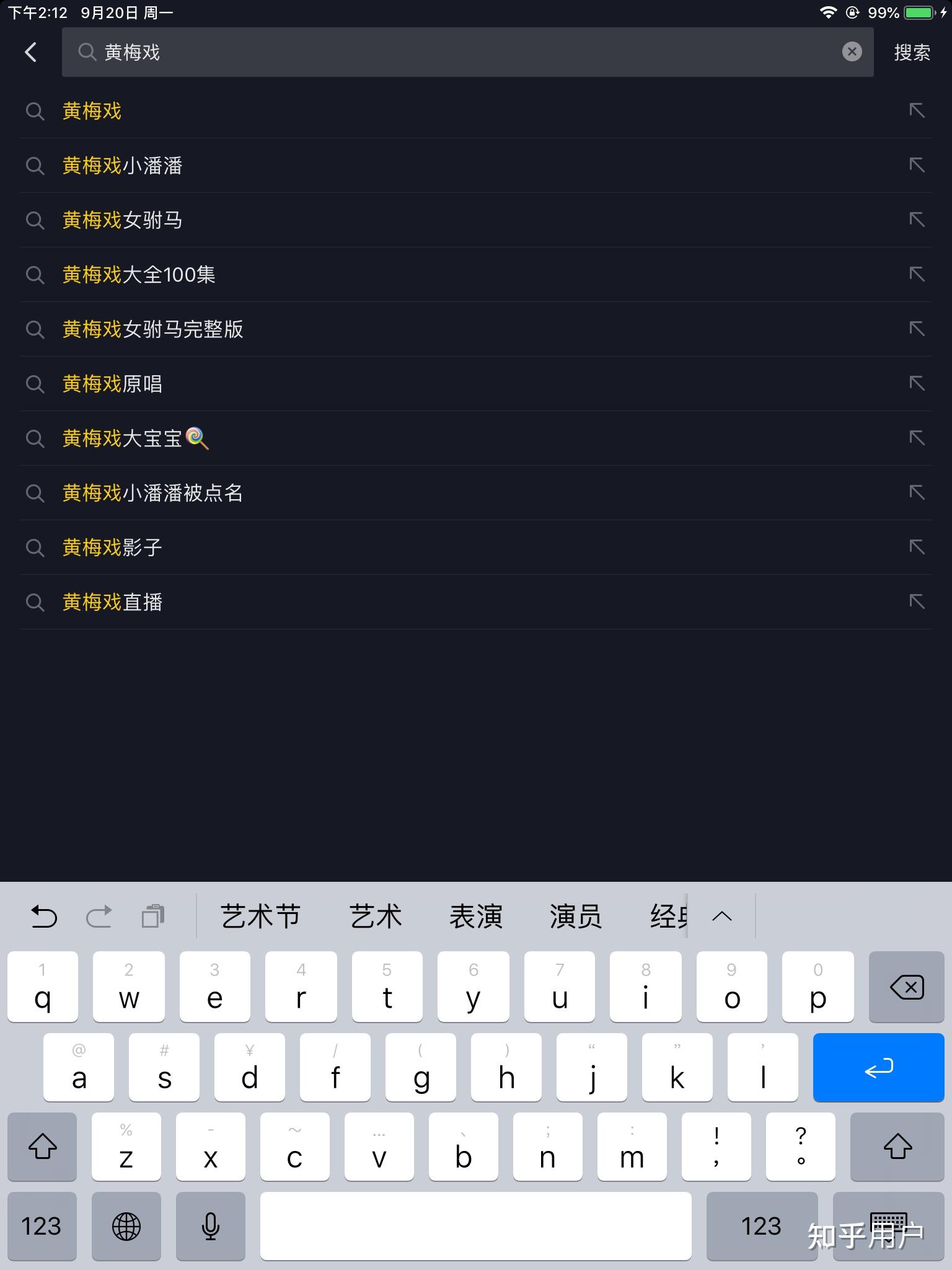Select the suggestion 黄梅戏小潘潘
This screenshot has height=1270, width=952.
coord(123,166)
